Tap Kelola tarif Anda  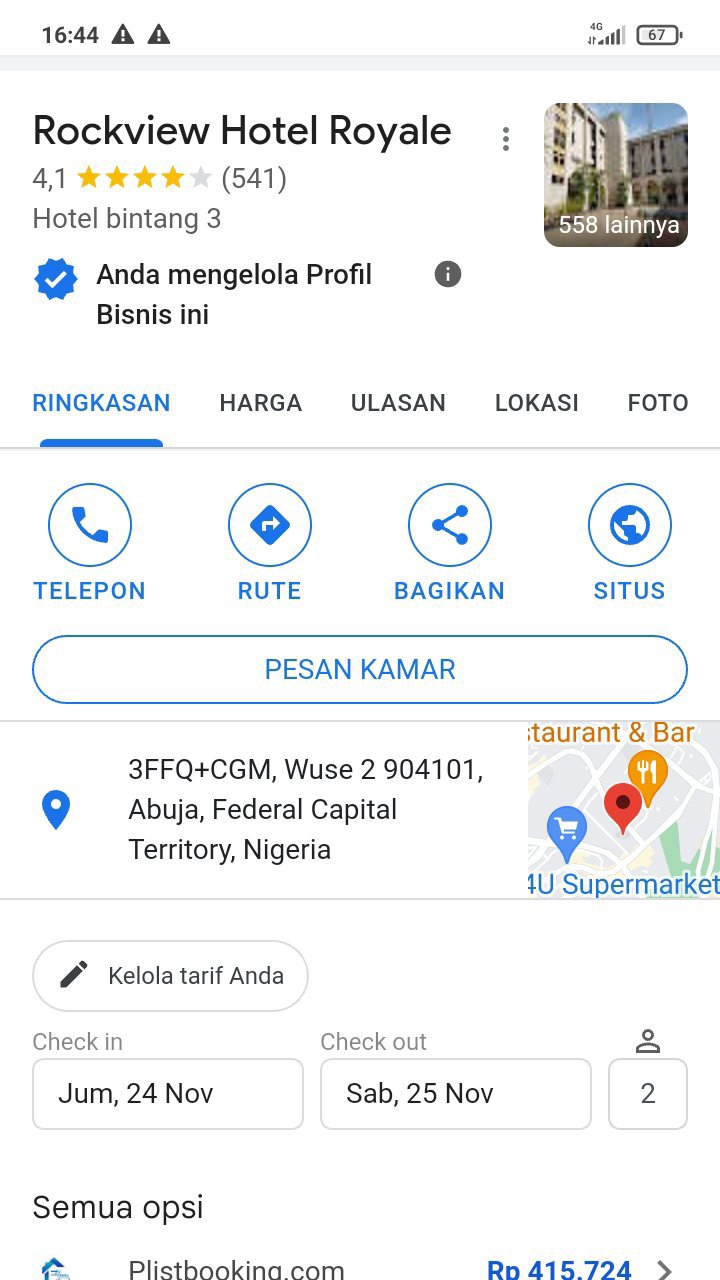tap(170, 975)
